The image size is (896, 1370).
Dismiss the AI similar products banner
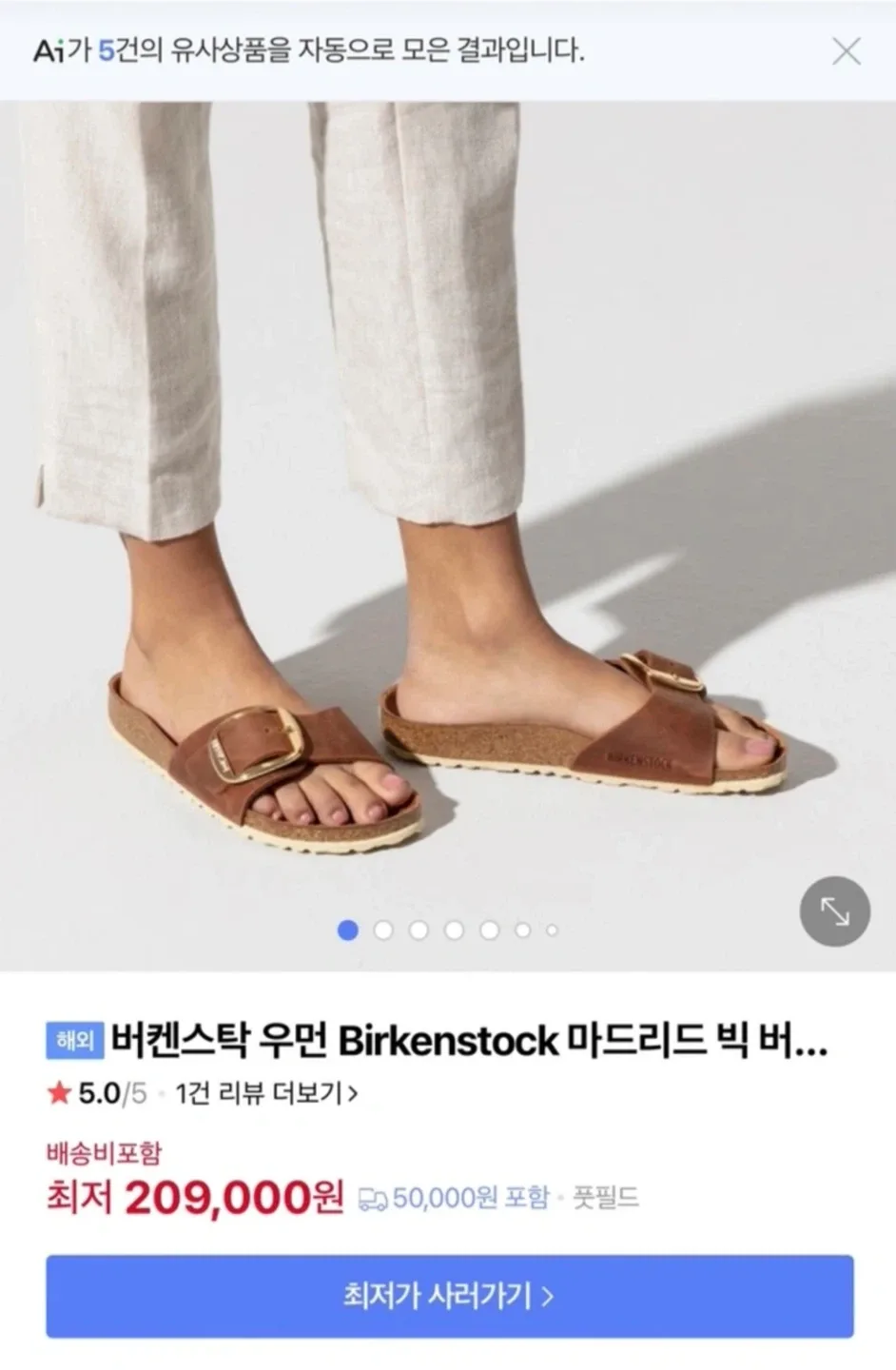click(x=846, y=50)
